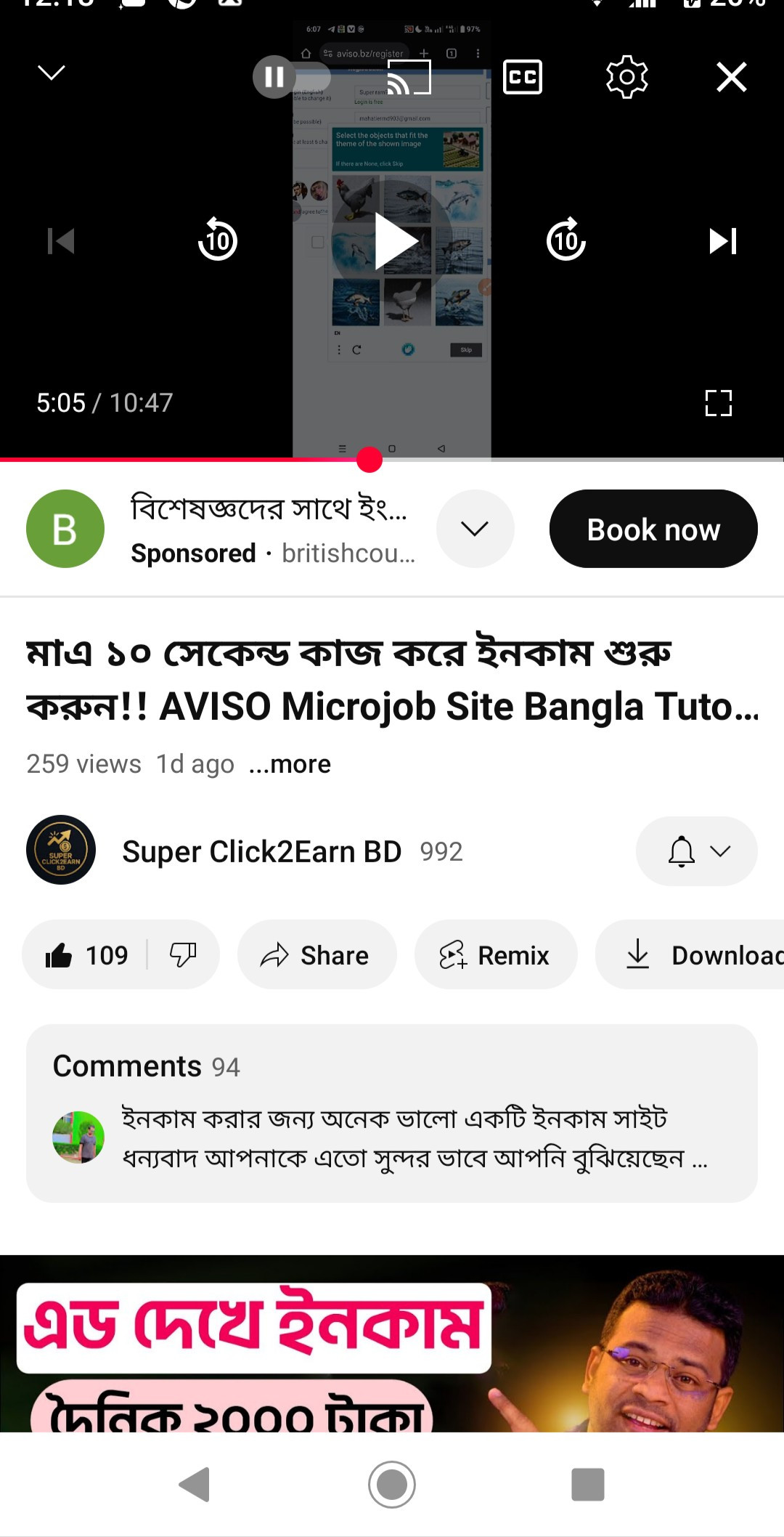Open the Comments section
784x1537 pixels.
(x=392, y=1113)
